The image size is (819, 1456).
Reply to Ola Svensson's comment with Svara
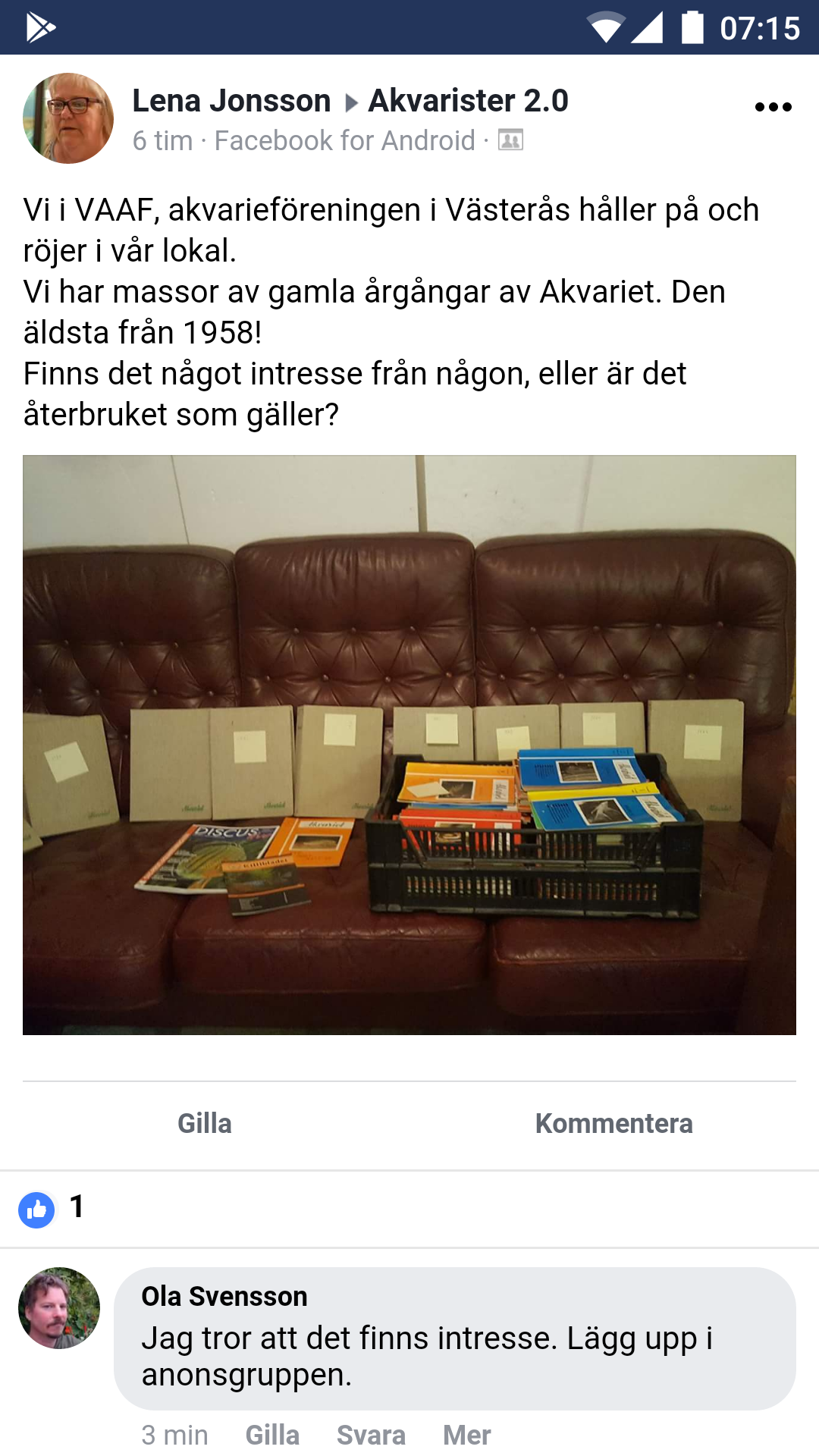point(371,1435)
